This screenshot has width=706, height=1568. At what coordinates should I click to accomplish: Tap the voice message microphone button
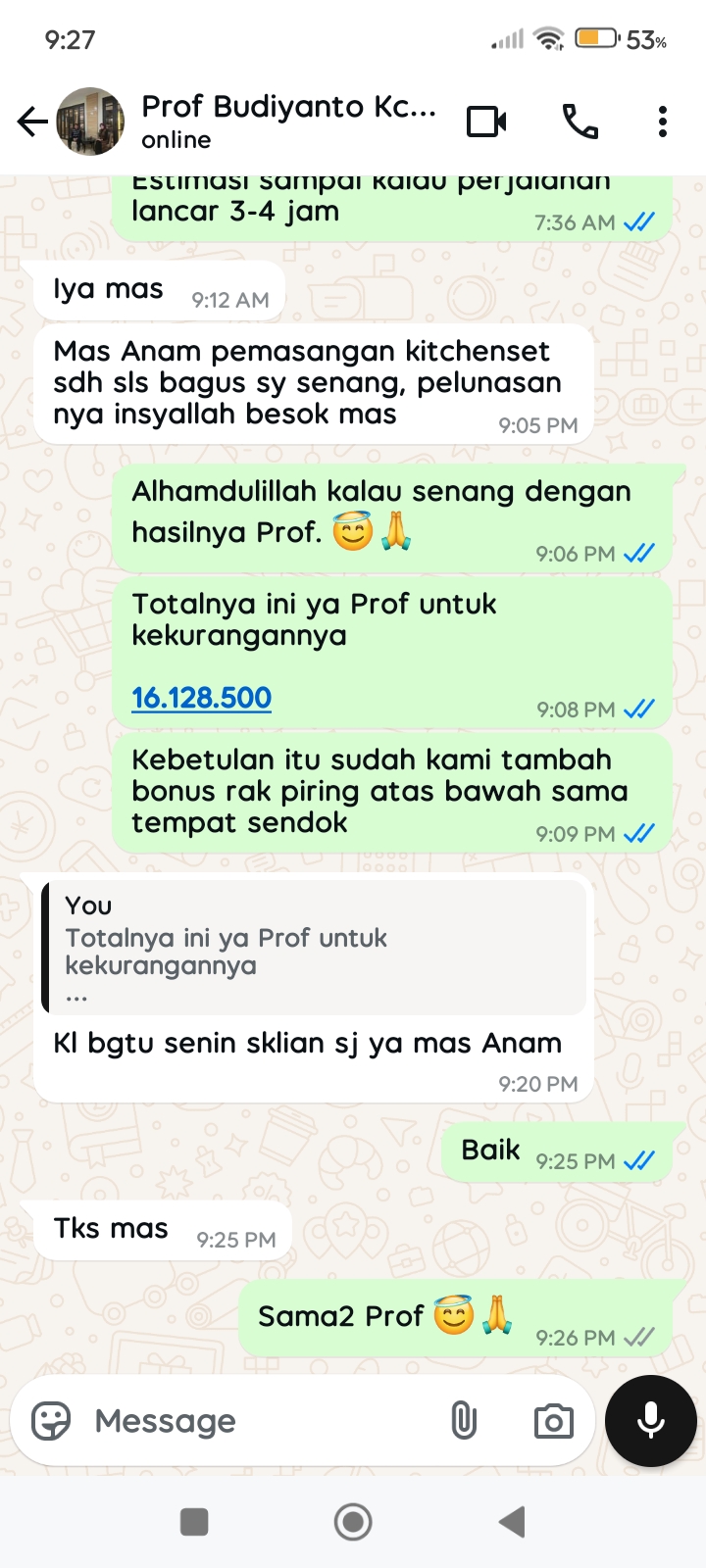(651, 1421)
